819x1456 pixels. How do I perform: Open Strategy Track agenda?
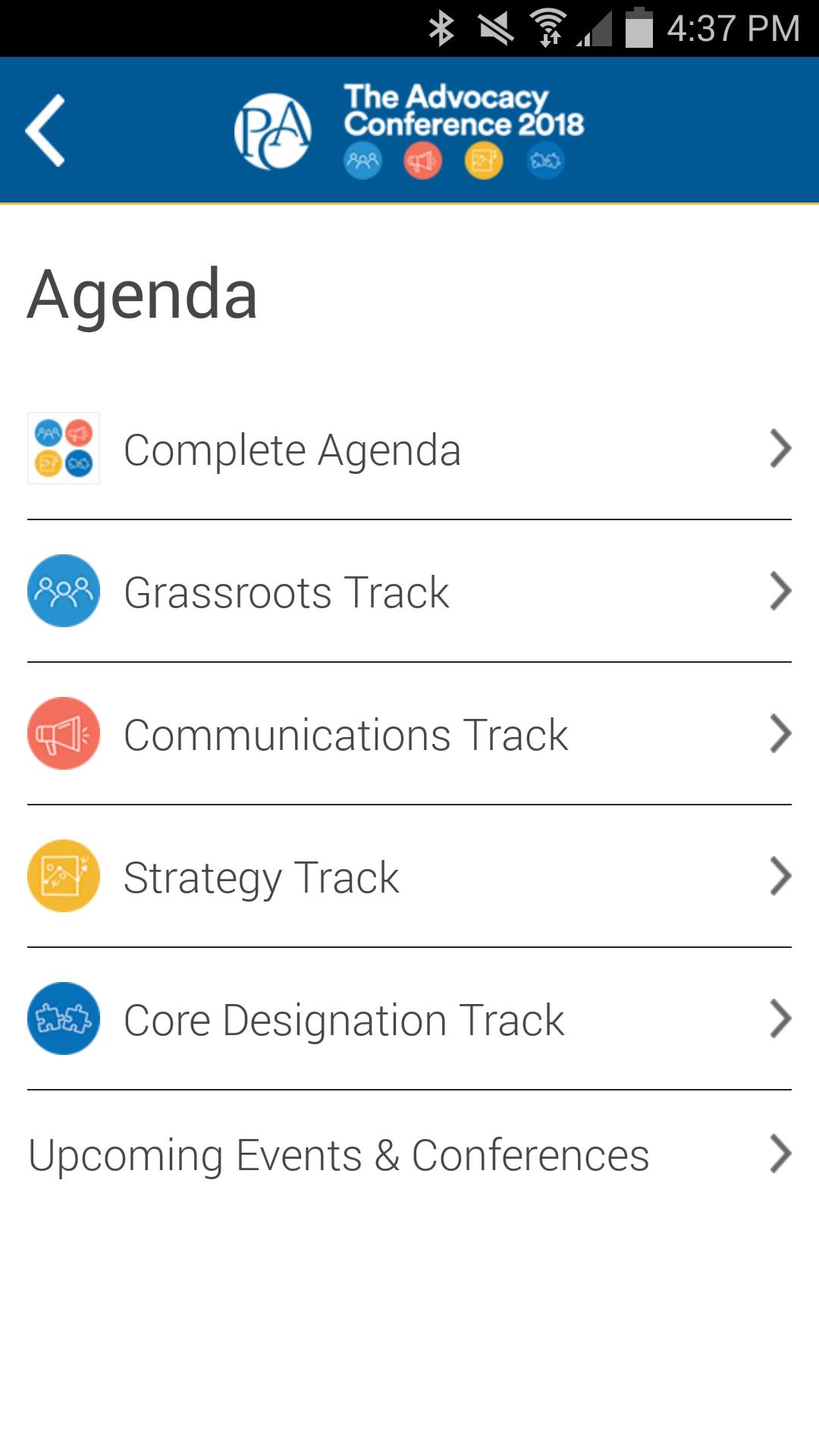point(261,877)
